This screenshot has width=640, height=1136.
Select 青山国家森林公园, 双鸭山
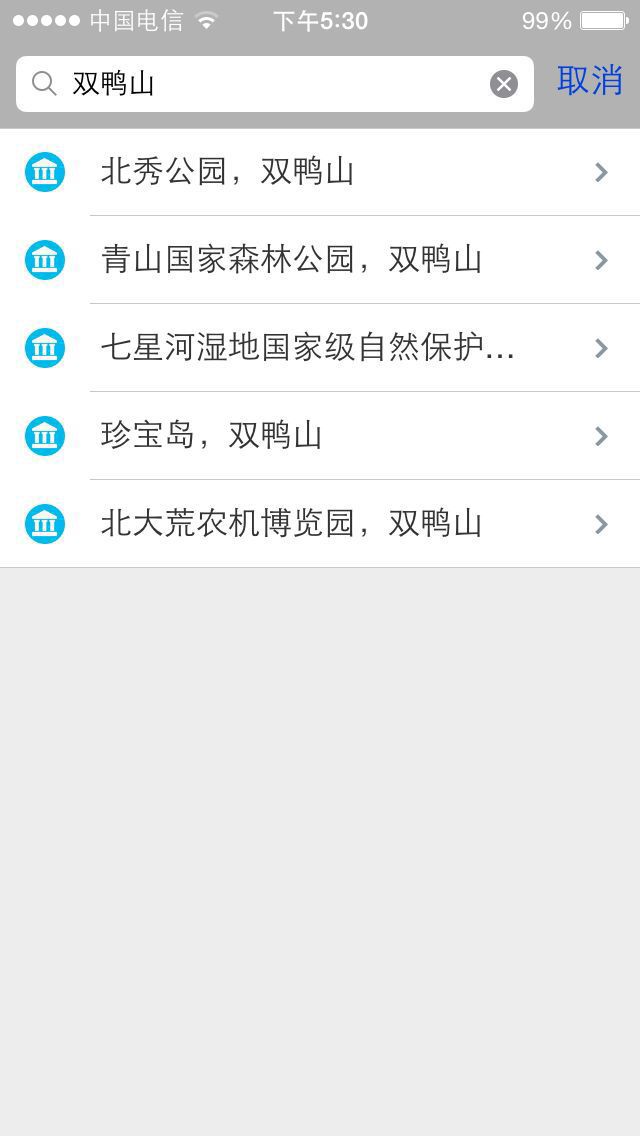pyautogui.click(x=320, y=260)
